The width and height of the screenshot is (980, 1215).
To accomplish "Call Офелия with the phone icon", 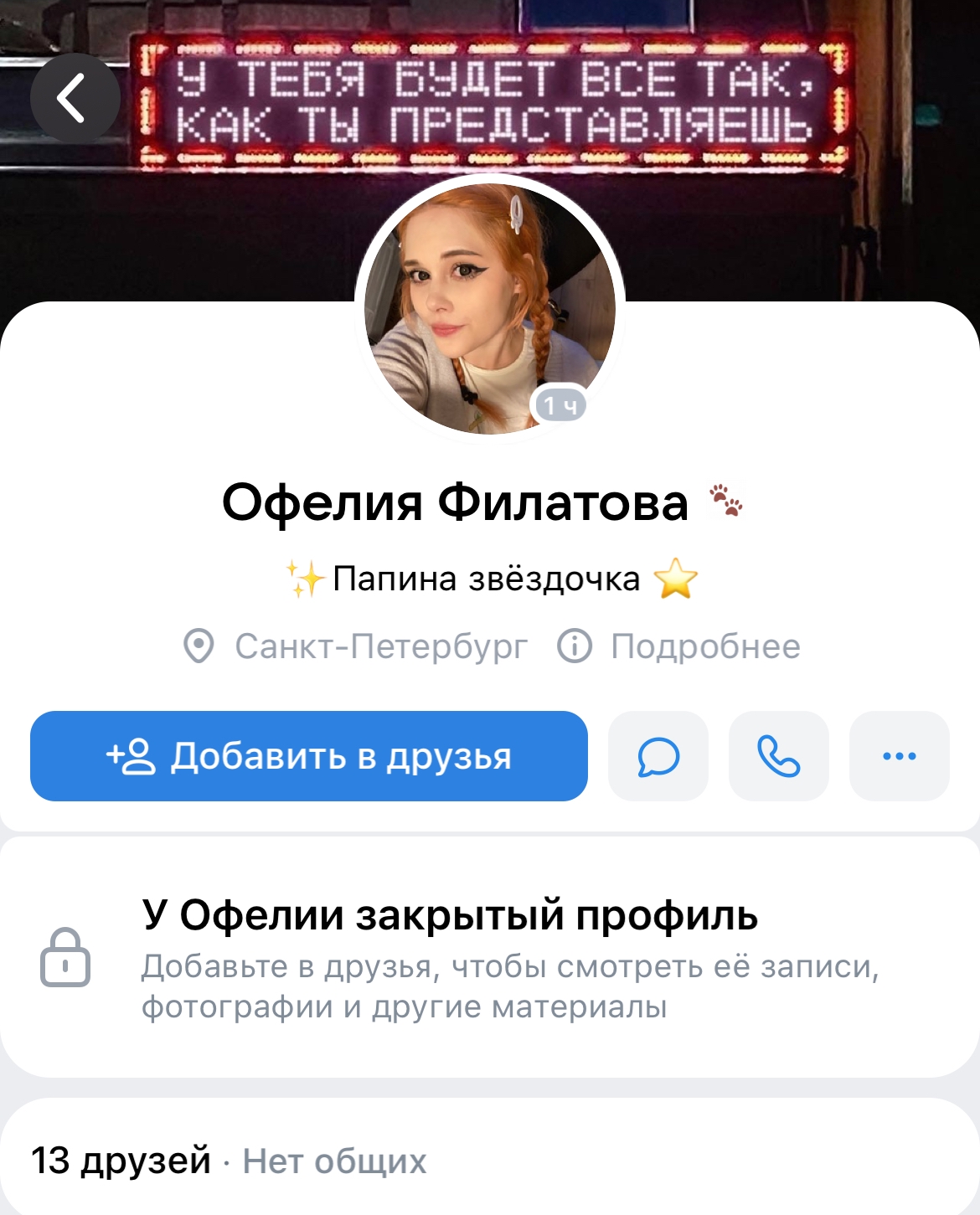I will point(778,756).
